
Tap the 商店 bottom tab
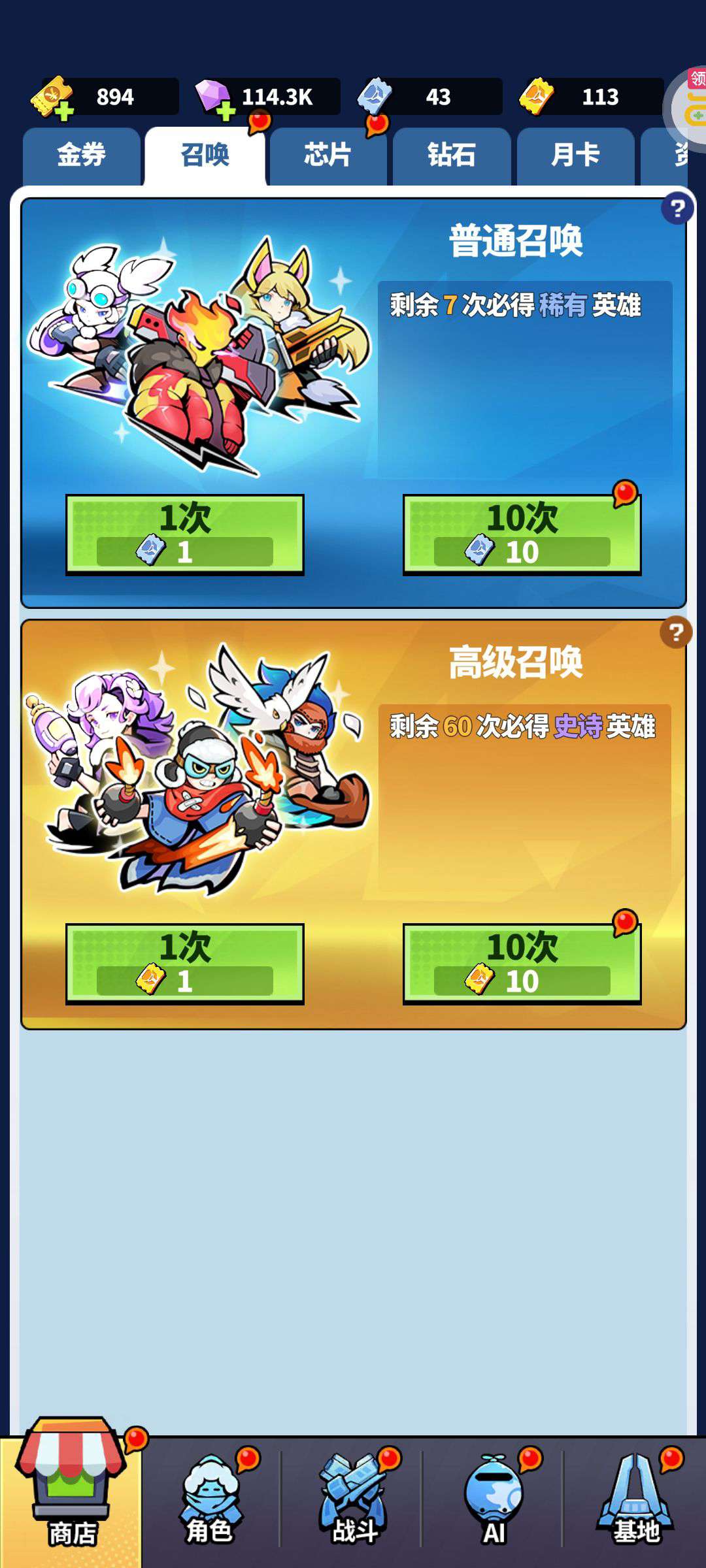pyautogui.click(x=71, y=1496)
